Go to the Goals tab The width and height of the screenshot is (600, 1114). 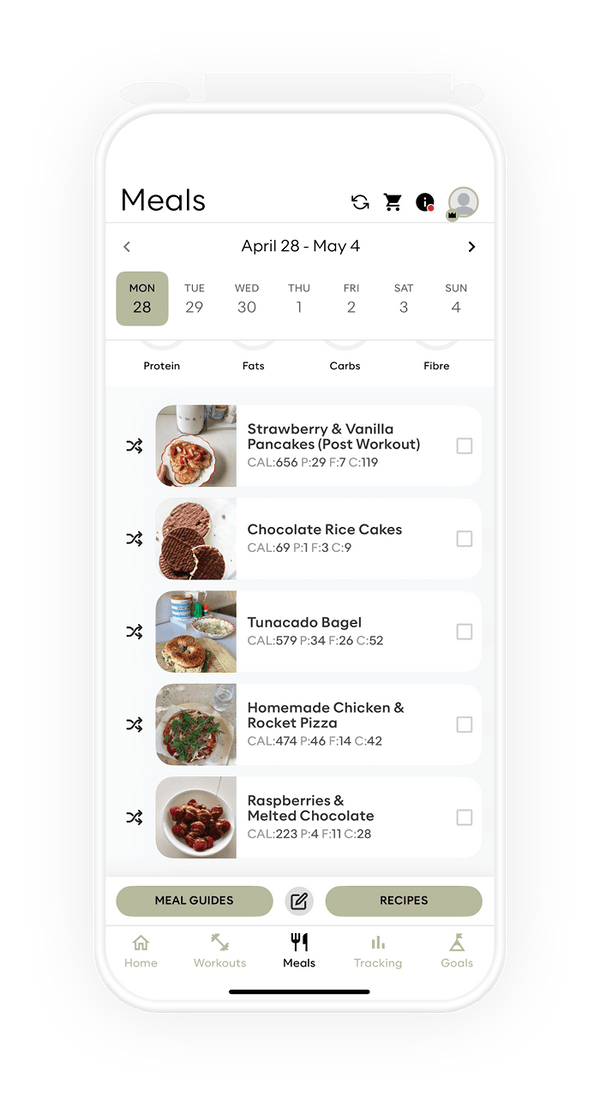(456, 951)
